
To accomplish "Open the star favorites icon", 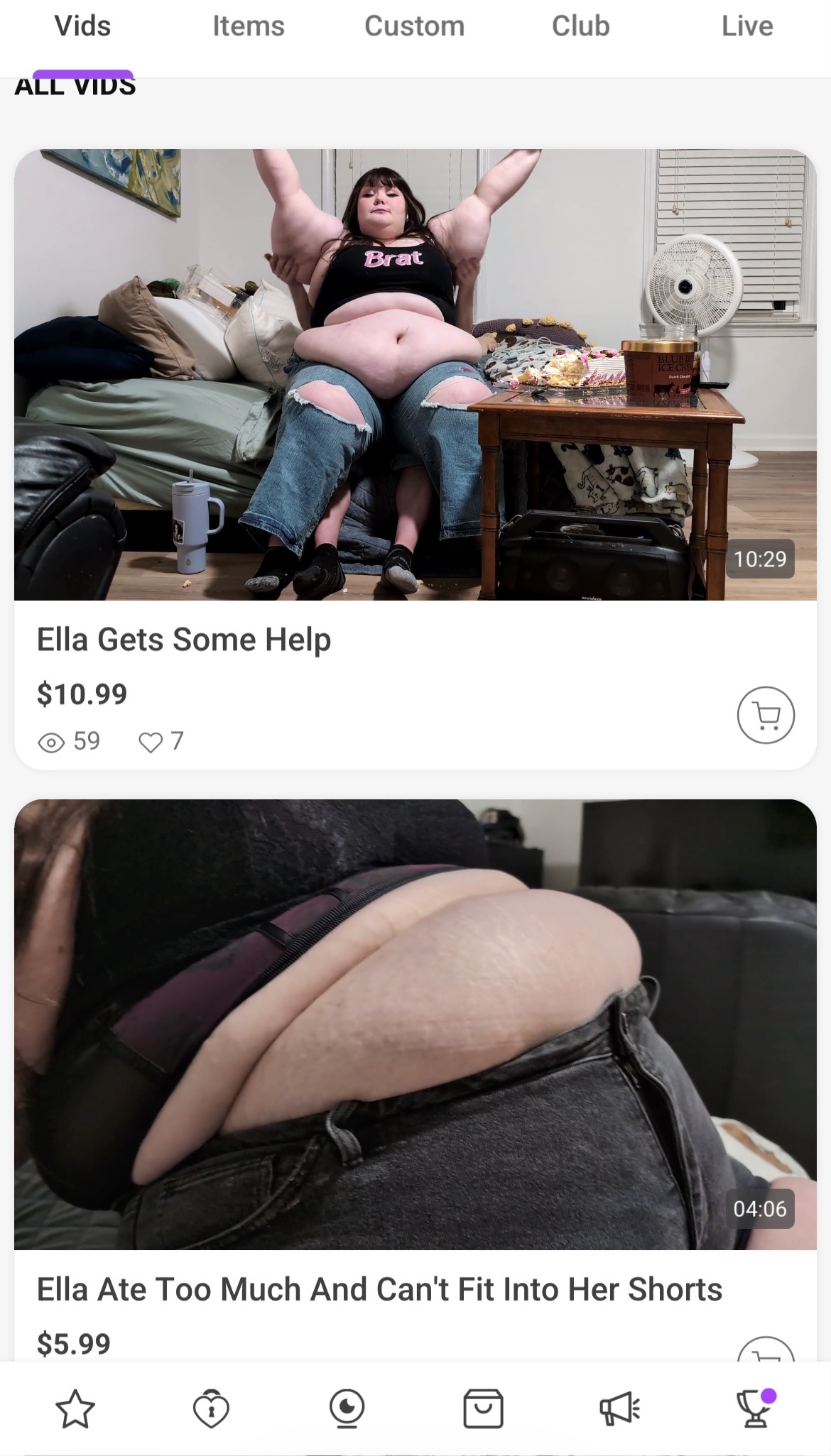I will click(x=75, y=1409).
